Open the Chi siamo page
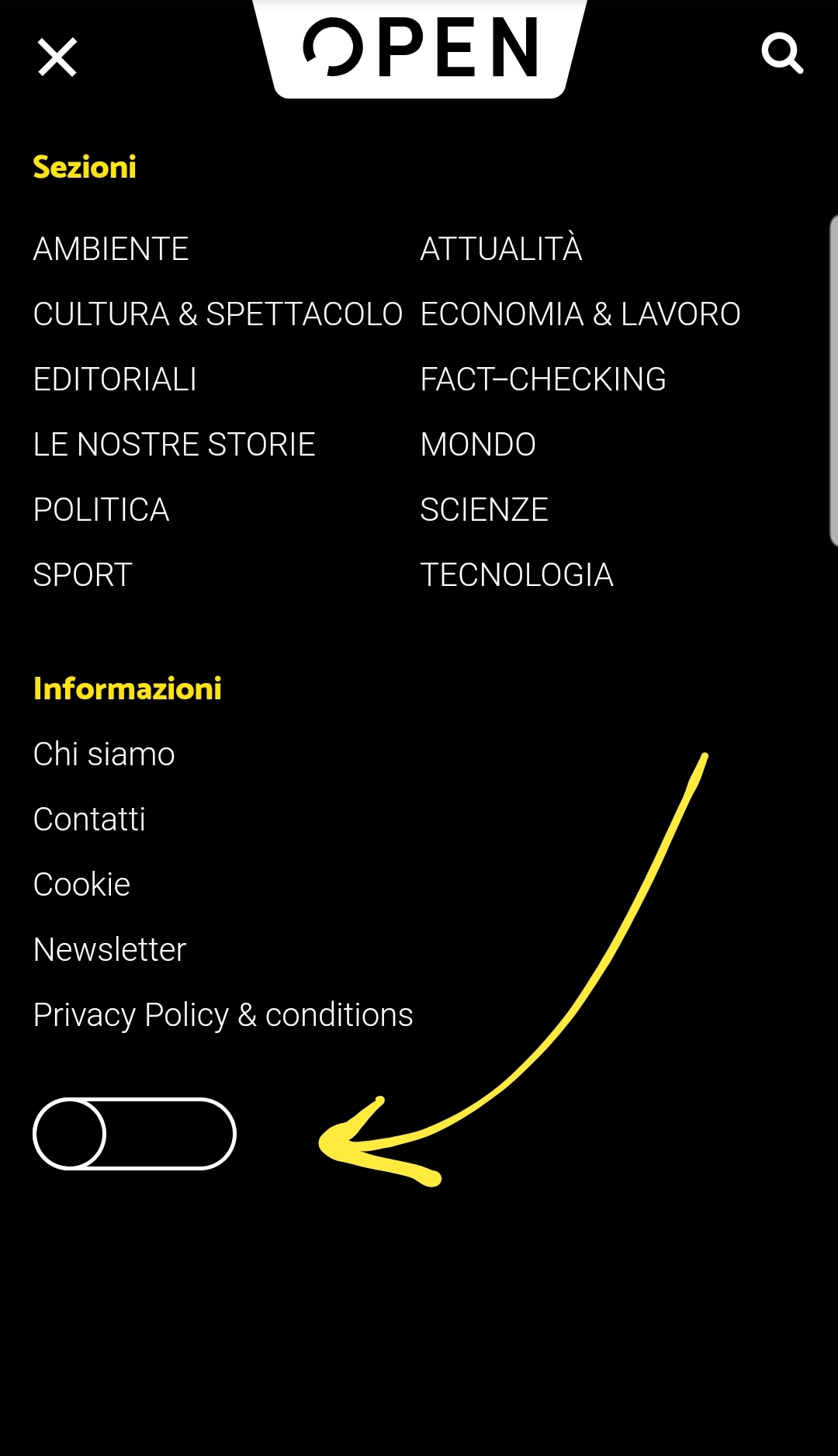 coord(105,754)
